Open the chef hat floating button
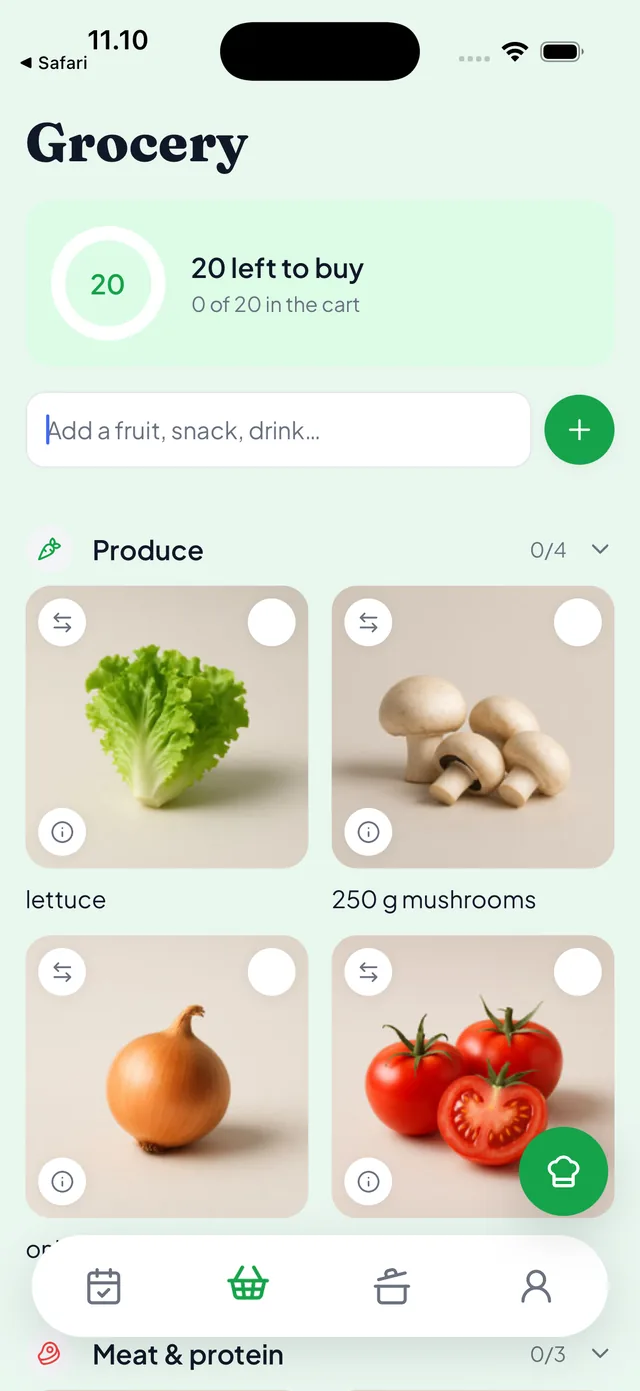 click(x=564, y=1171)
